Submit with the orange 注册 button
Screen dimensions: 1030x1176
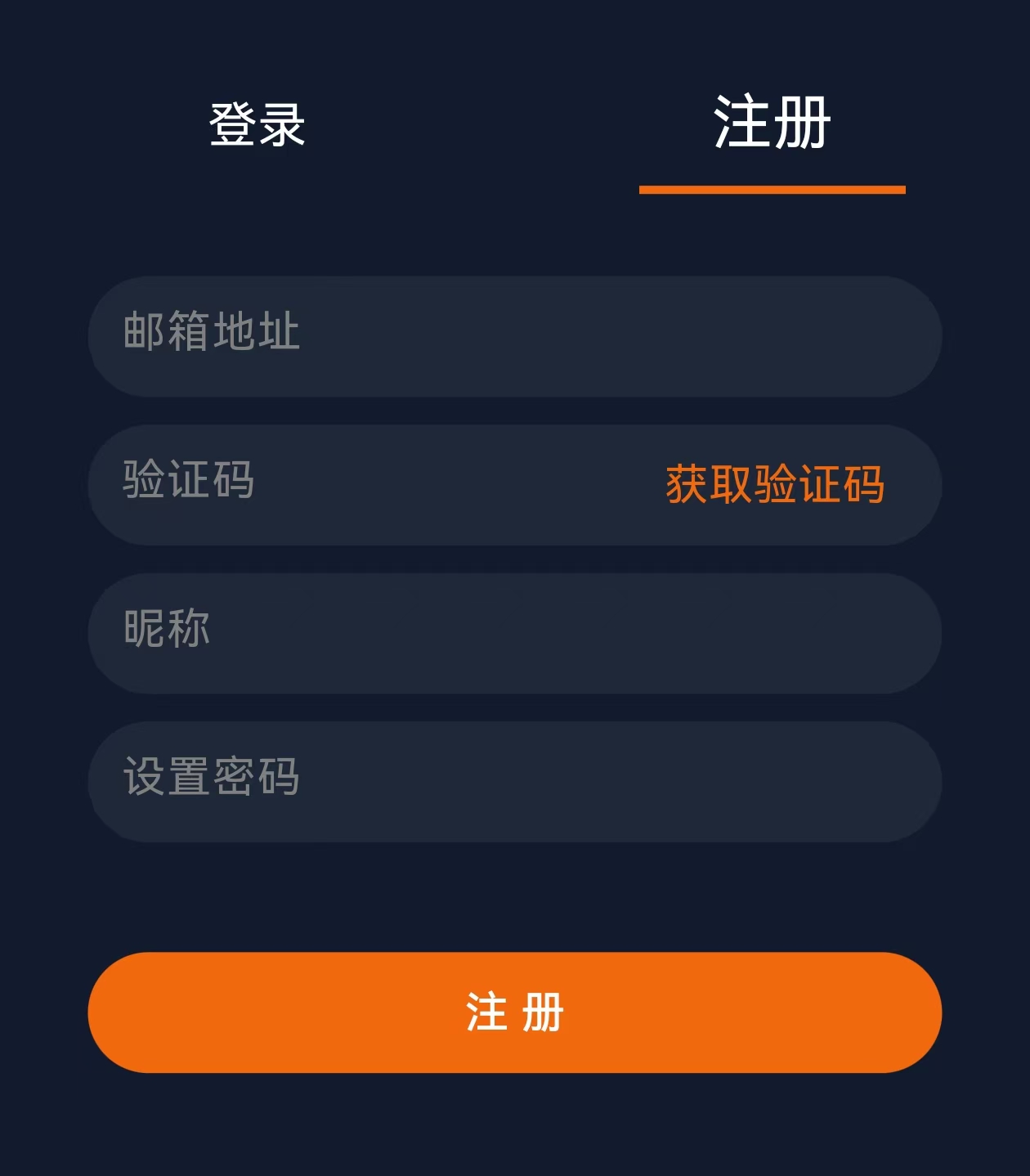(514, 1012)
